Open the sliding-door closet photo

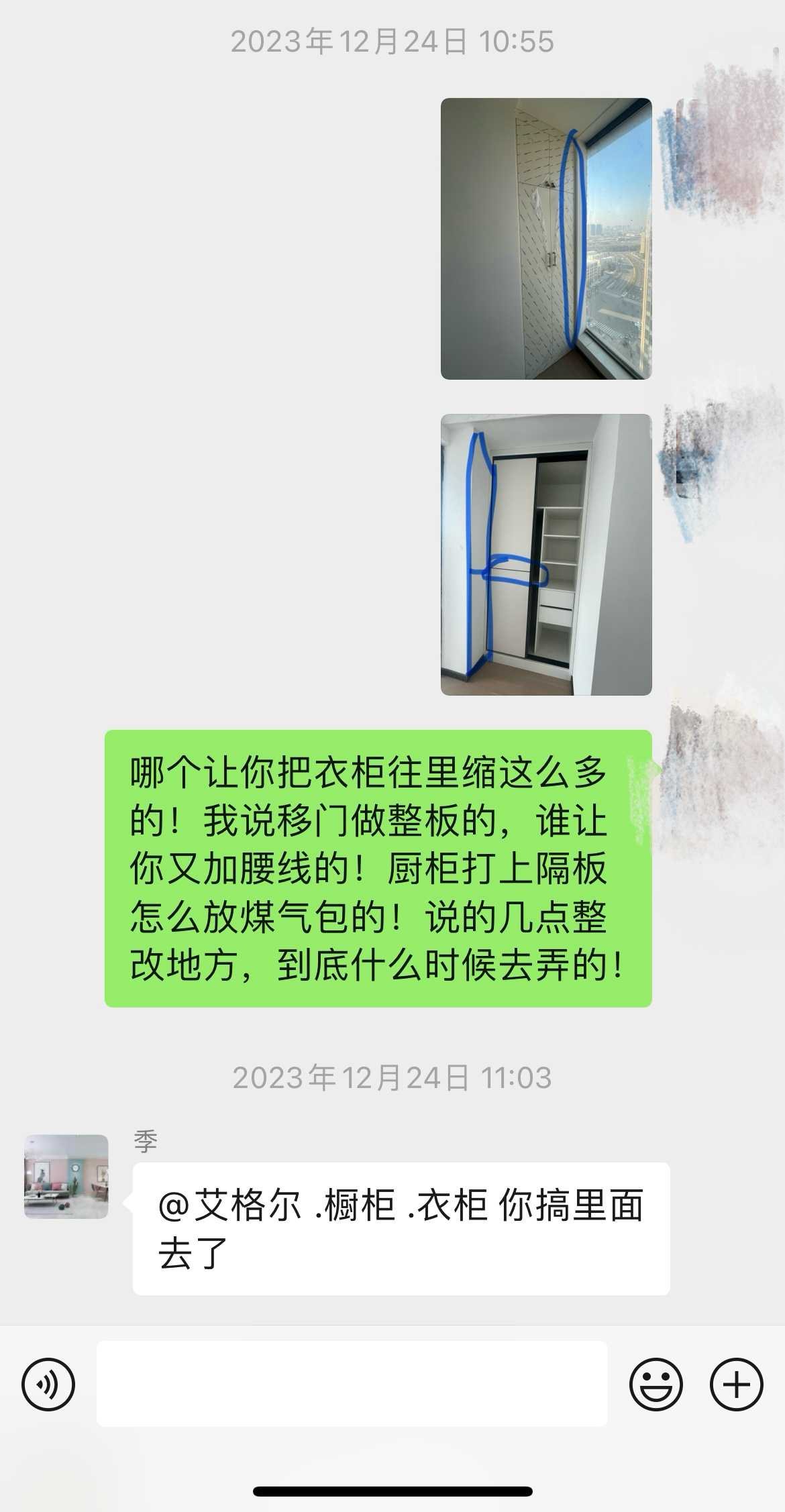pos(545,555)
